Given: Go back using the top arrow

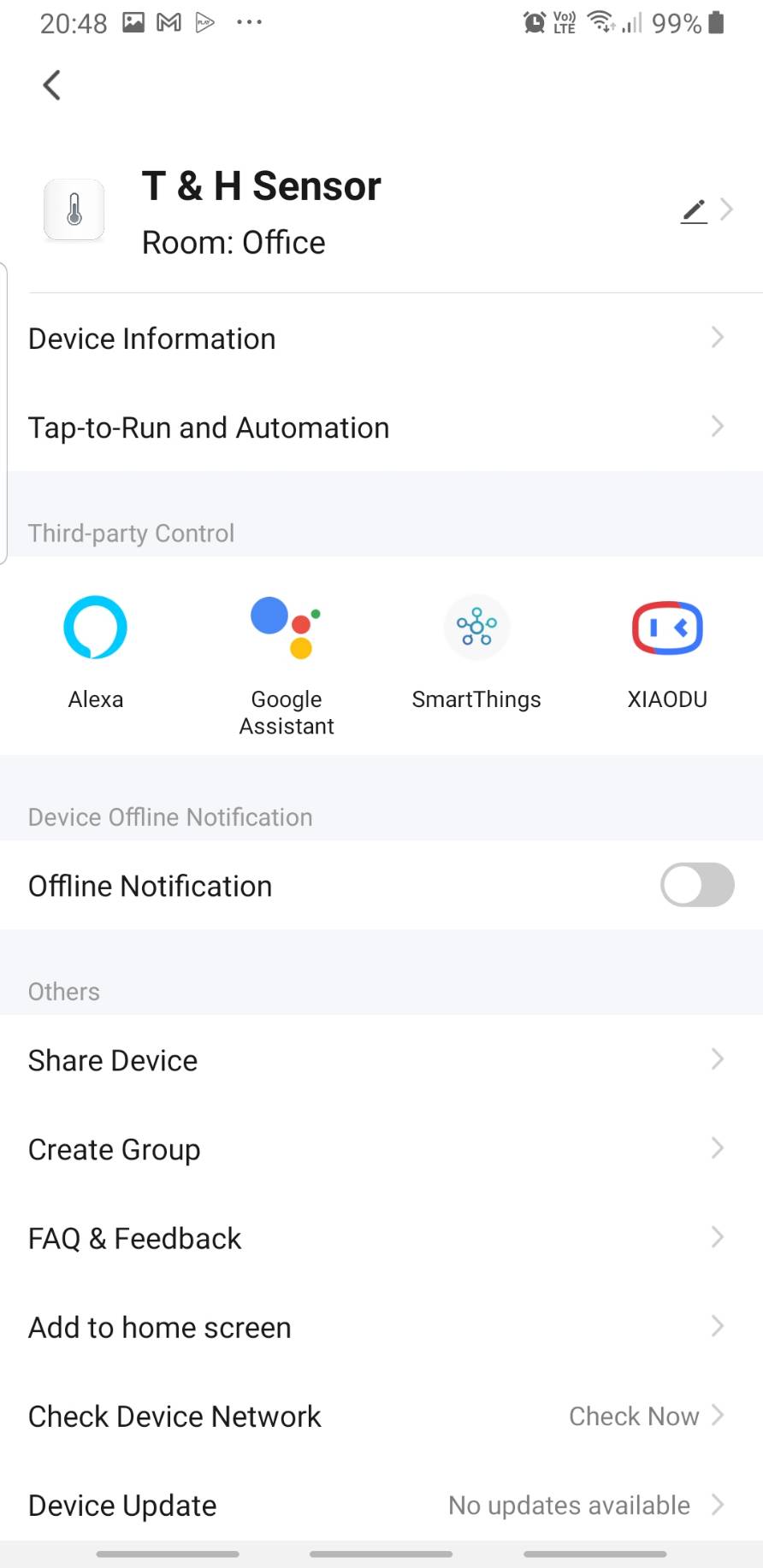Looking at the screenshot, I should pos(52,85).
